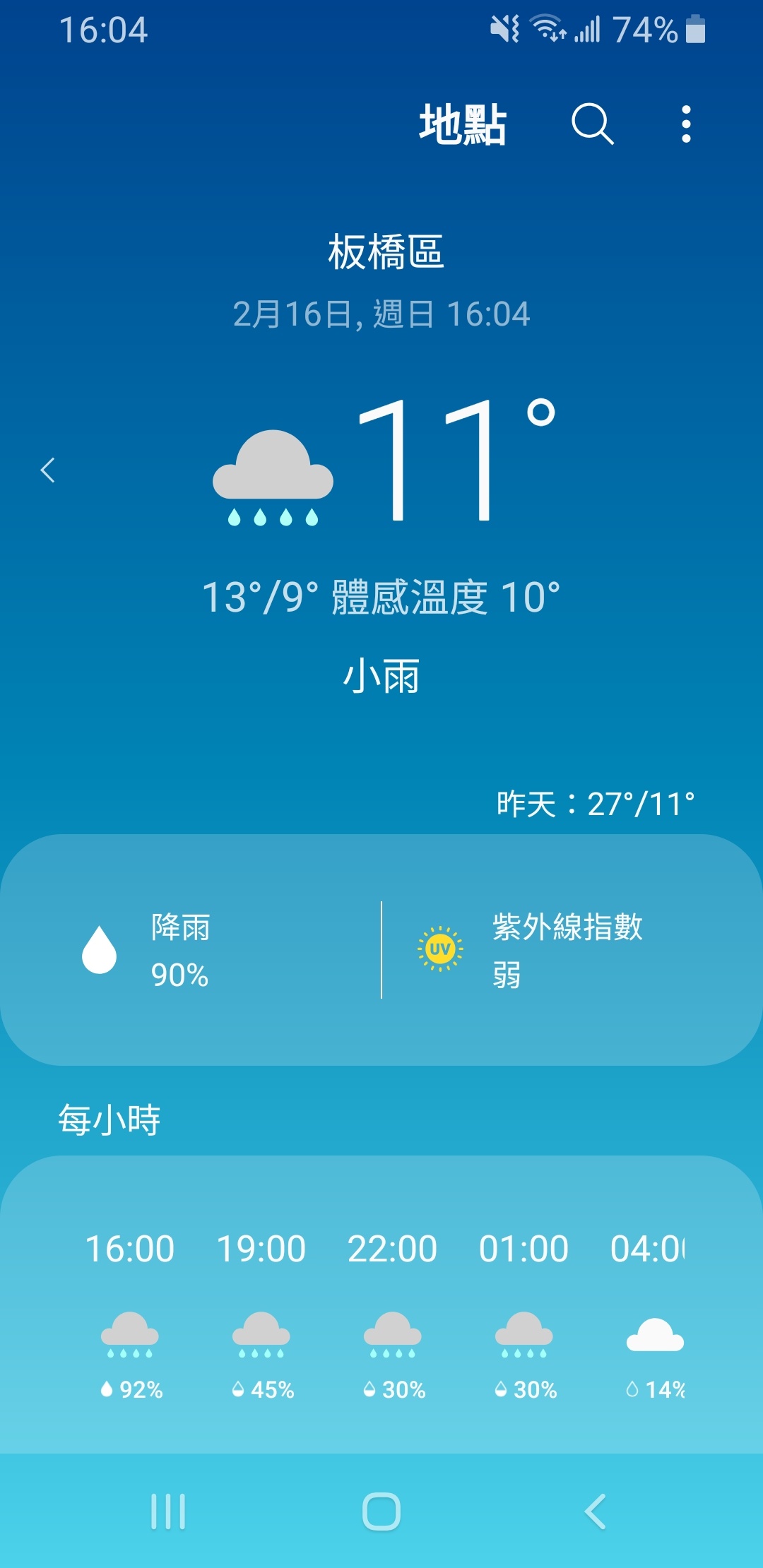763x1568 pixels.
Task: Open recent apps from navigation bar
Action: (x=168, y=1511)
